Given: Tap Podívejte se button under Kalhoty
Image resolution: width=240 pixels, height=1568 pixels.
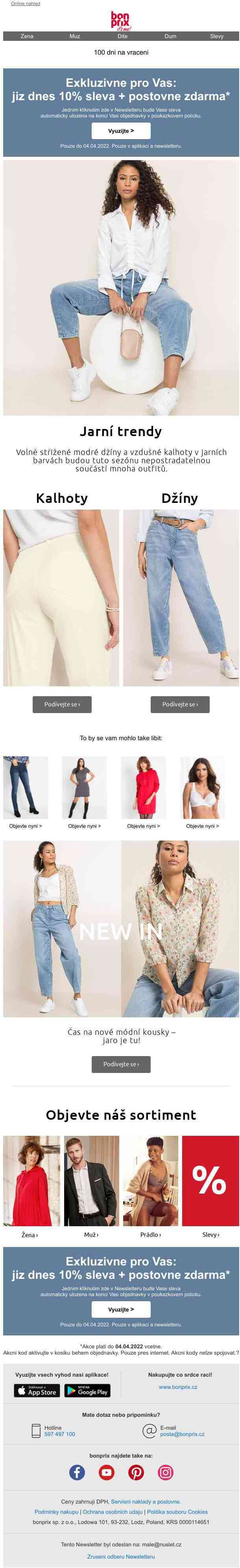Looking at the screenshot, I should (x=62, y=704).
